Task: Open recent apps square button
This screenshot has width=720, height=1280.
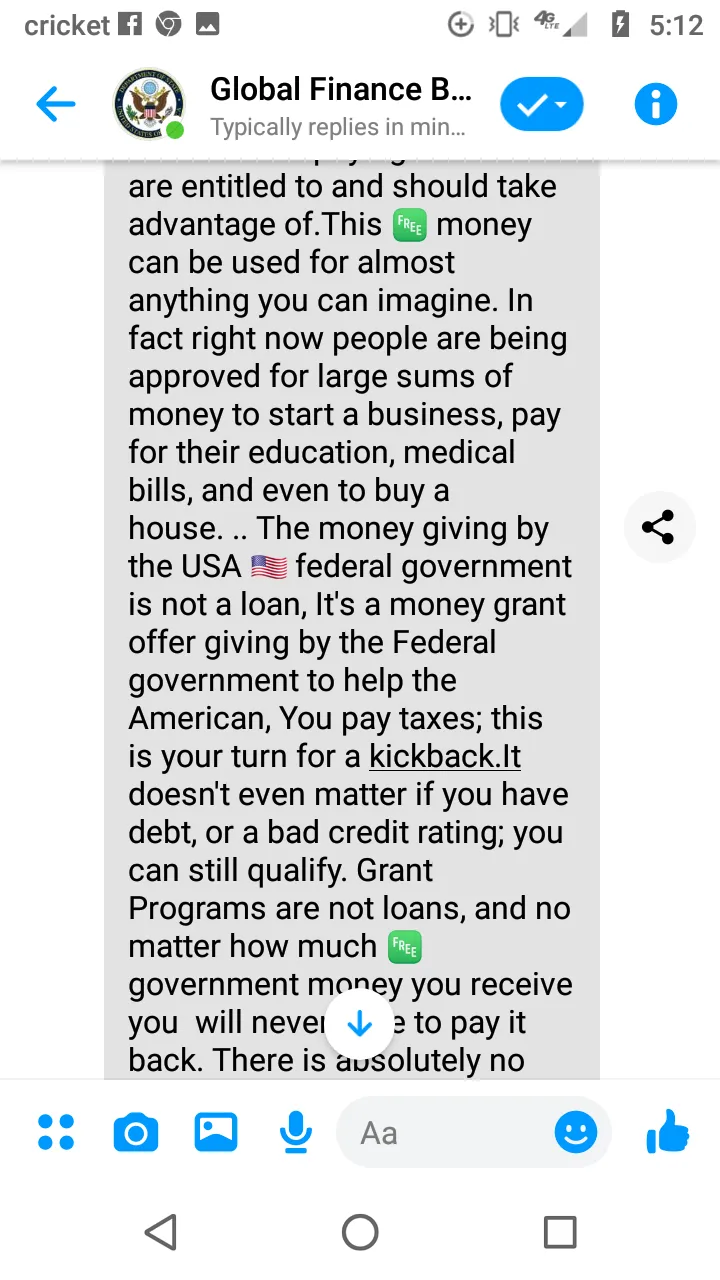Action: tap(560, 1232)
